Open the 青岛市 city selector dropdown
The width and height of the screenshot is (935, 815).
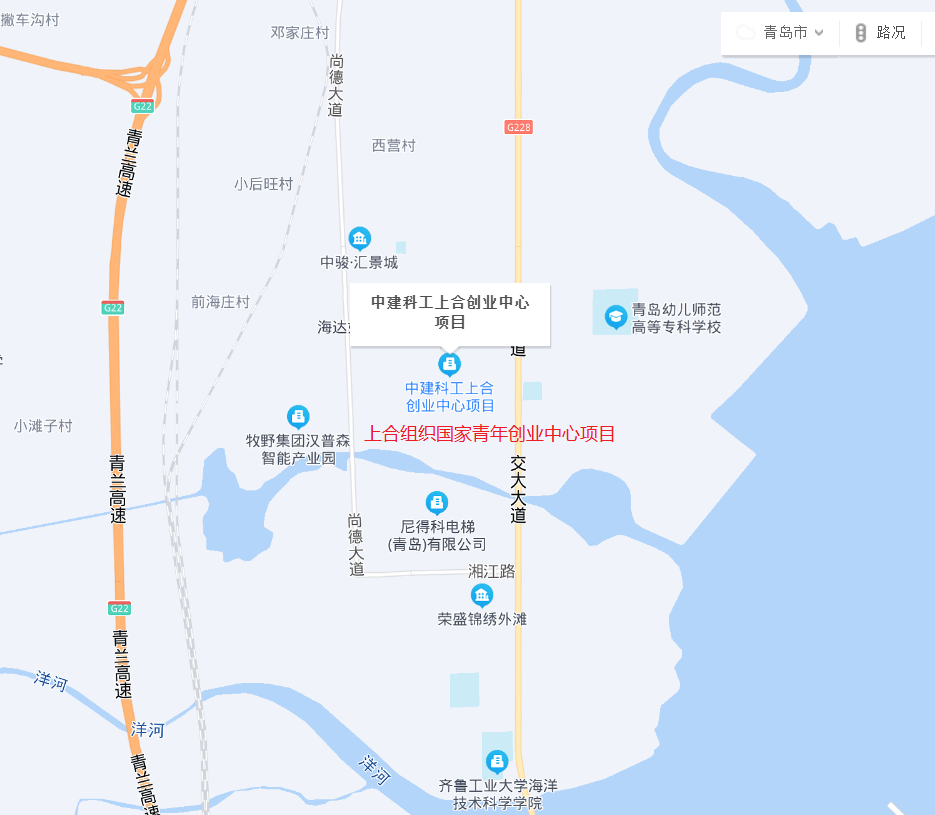[x=781, y=33]
